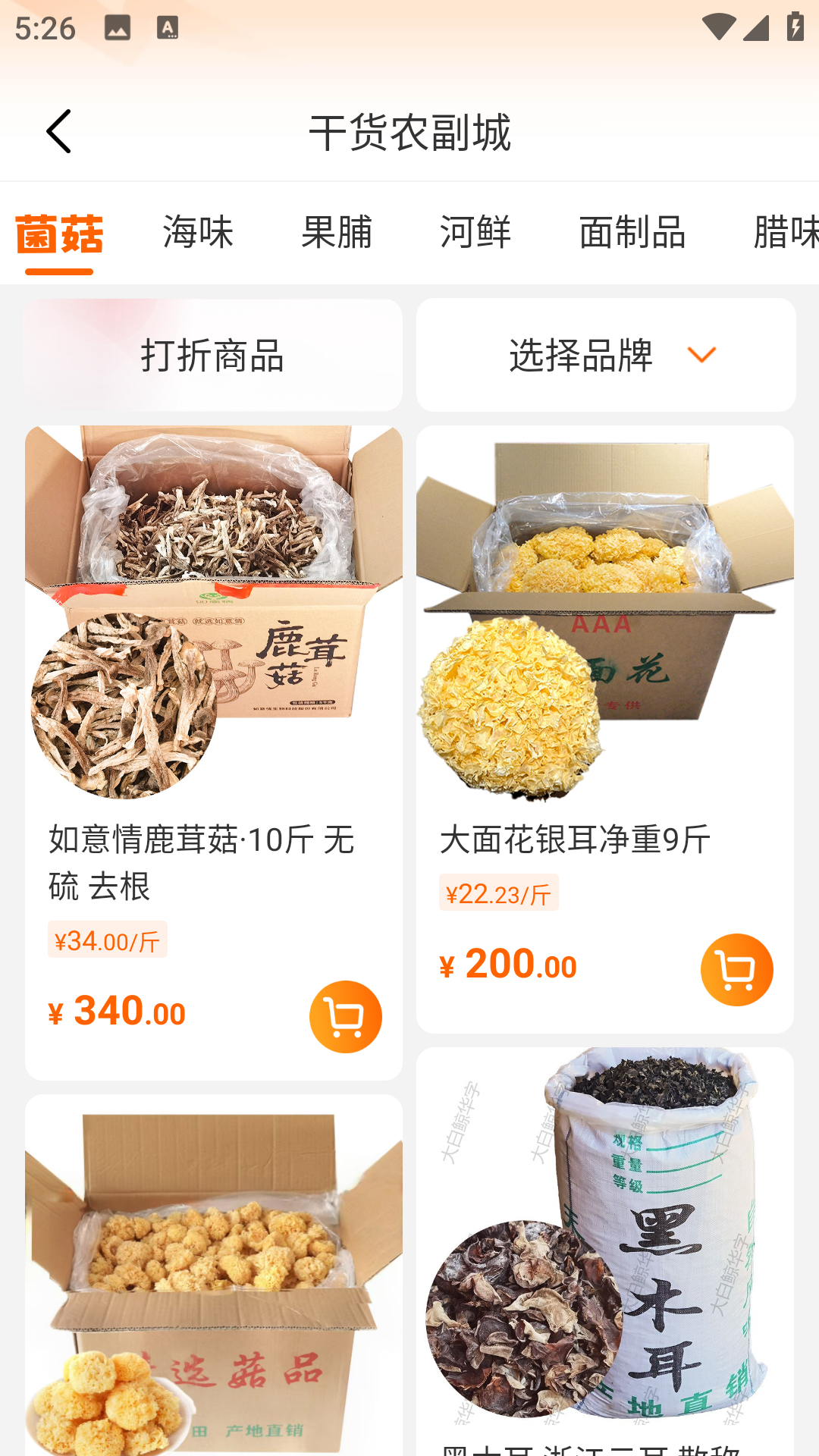This screenshot has width=819, height=1456.
Task: Open the 河鲜 category tab
Action: point(476,234)
